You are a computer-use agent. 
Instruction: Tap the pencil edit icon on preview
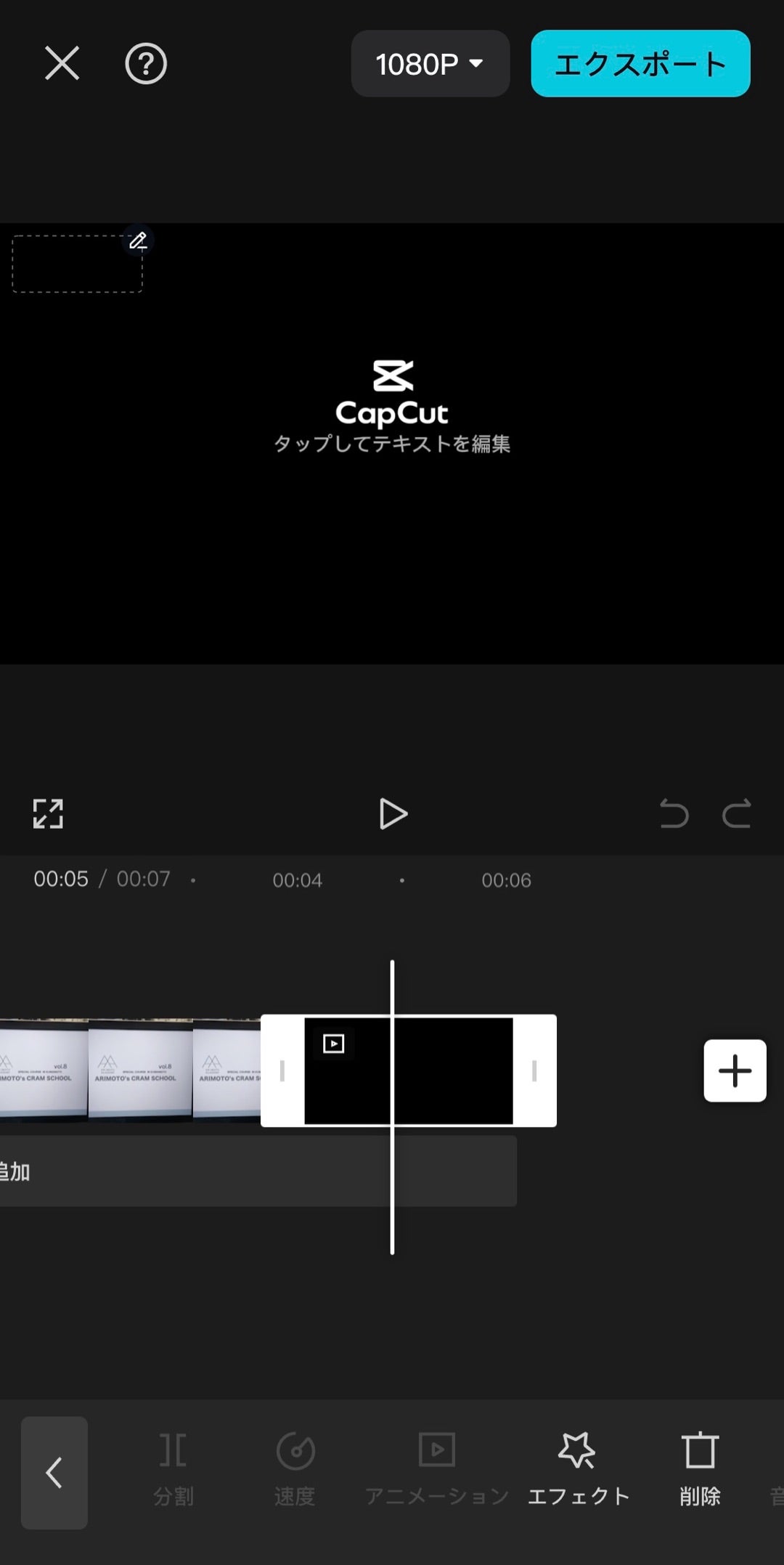tap(138, 240)
